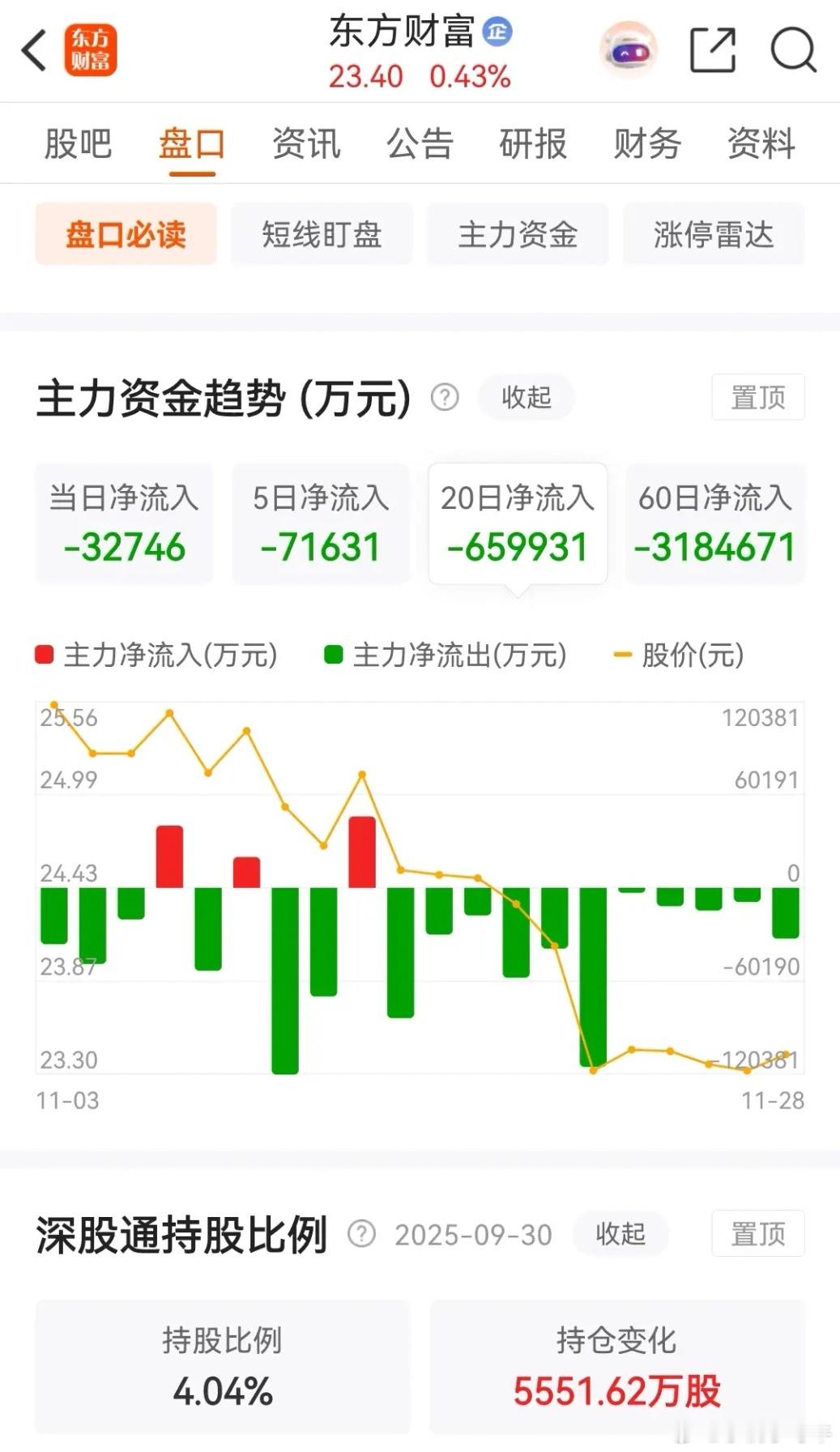Tap the 短线盯盘 button
Image resolution: width=840 pixels, height=1452 pixels.
[321, 234]
